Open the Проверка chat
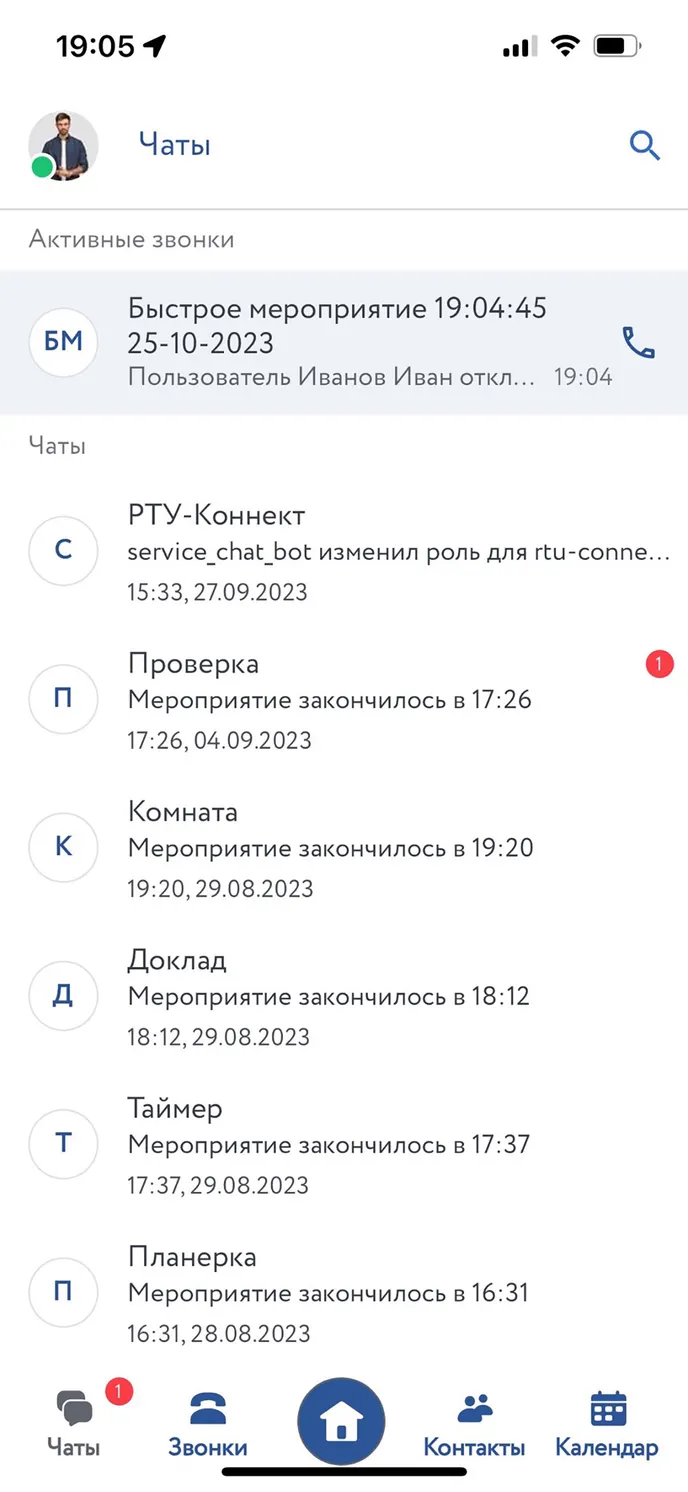 [344, 700]
